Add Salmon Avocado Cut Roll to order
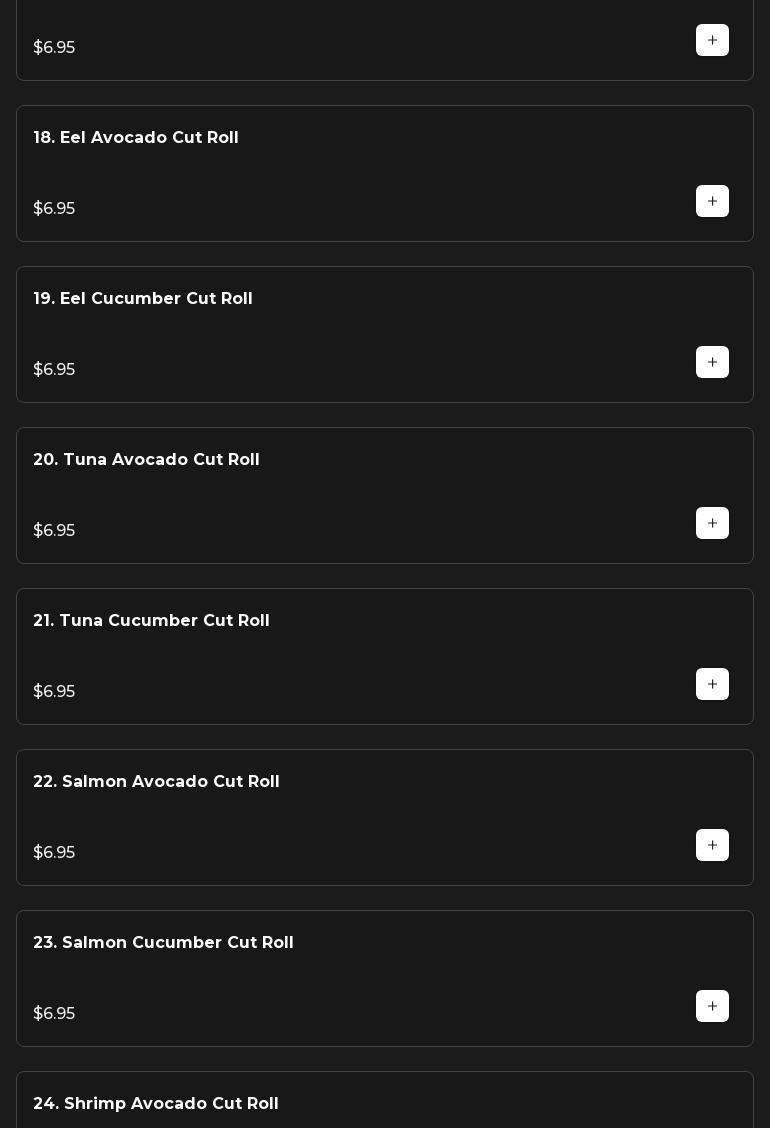The width and height of the screenshot is (770, 1128). coord(712,845)
